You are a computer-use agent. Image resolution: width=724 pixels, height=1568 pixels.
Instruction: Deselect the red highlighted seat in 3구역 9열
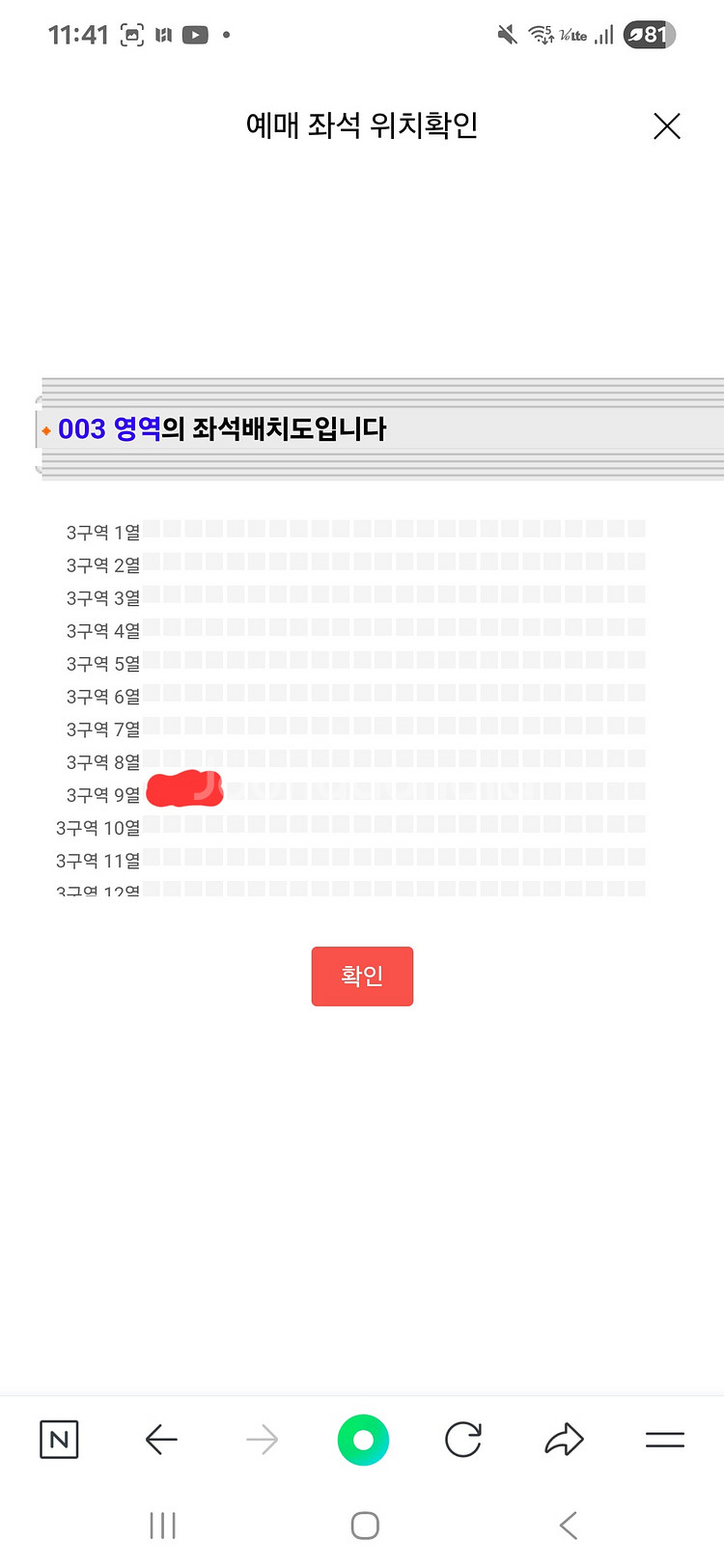coord(183,789)
